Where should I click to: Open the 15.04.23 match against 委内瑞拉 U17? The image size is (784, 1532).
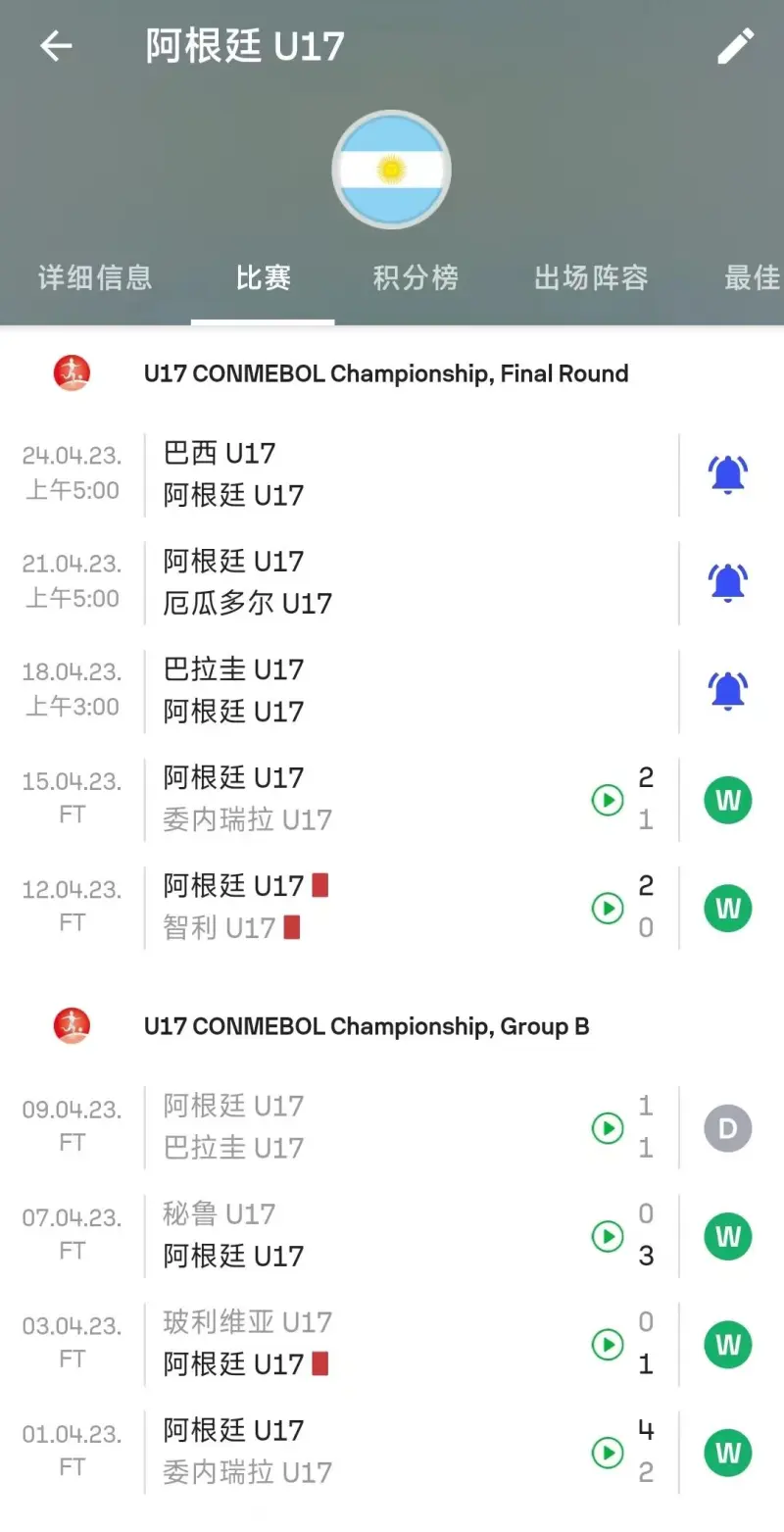tap(392, 800)
